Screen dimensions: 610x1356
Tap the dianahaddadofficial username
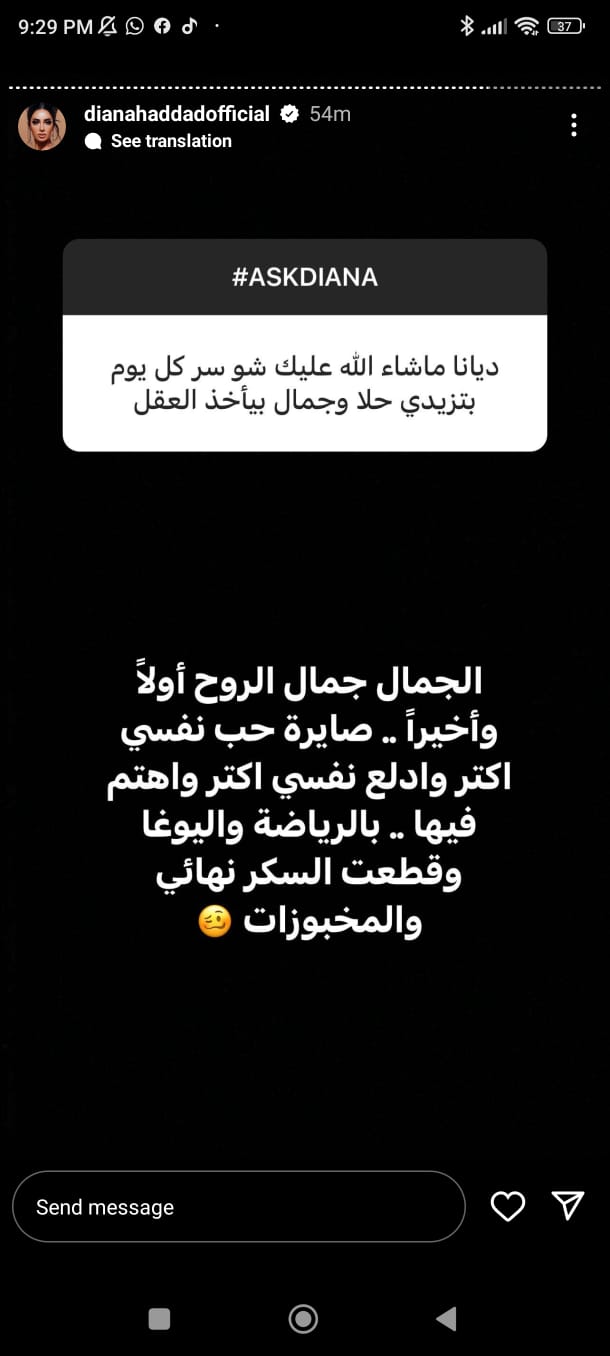[177, 114]
